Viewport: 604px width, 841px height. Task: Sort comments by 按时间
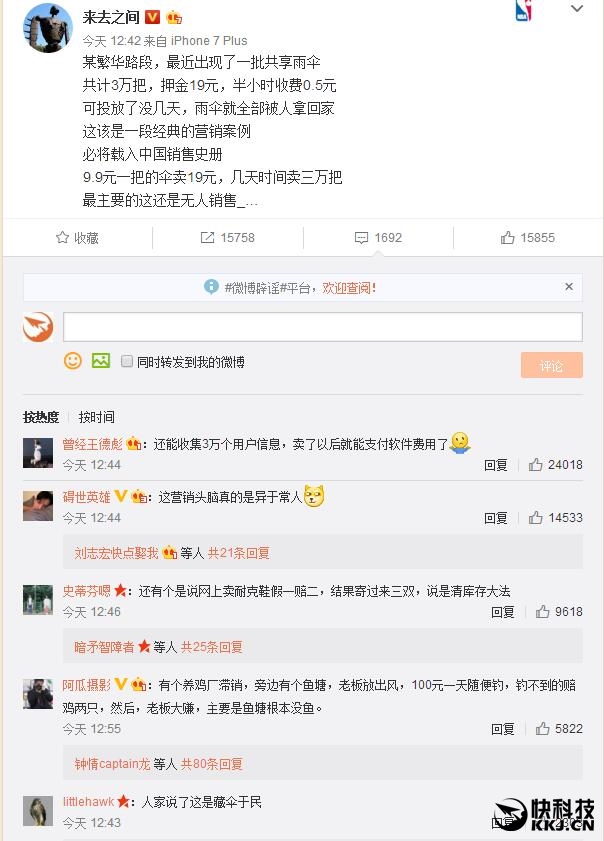97,417
